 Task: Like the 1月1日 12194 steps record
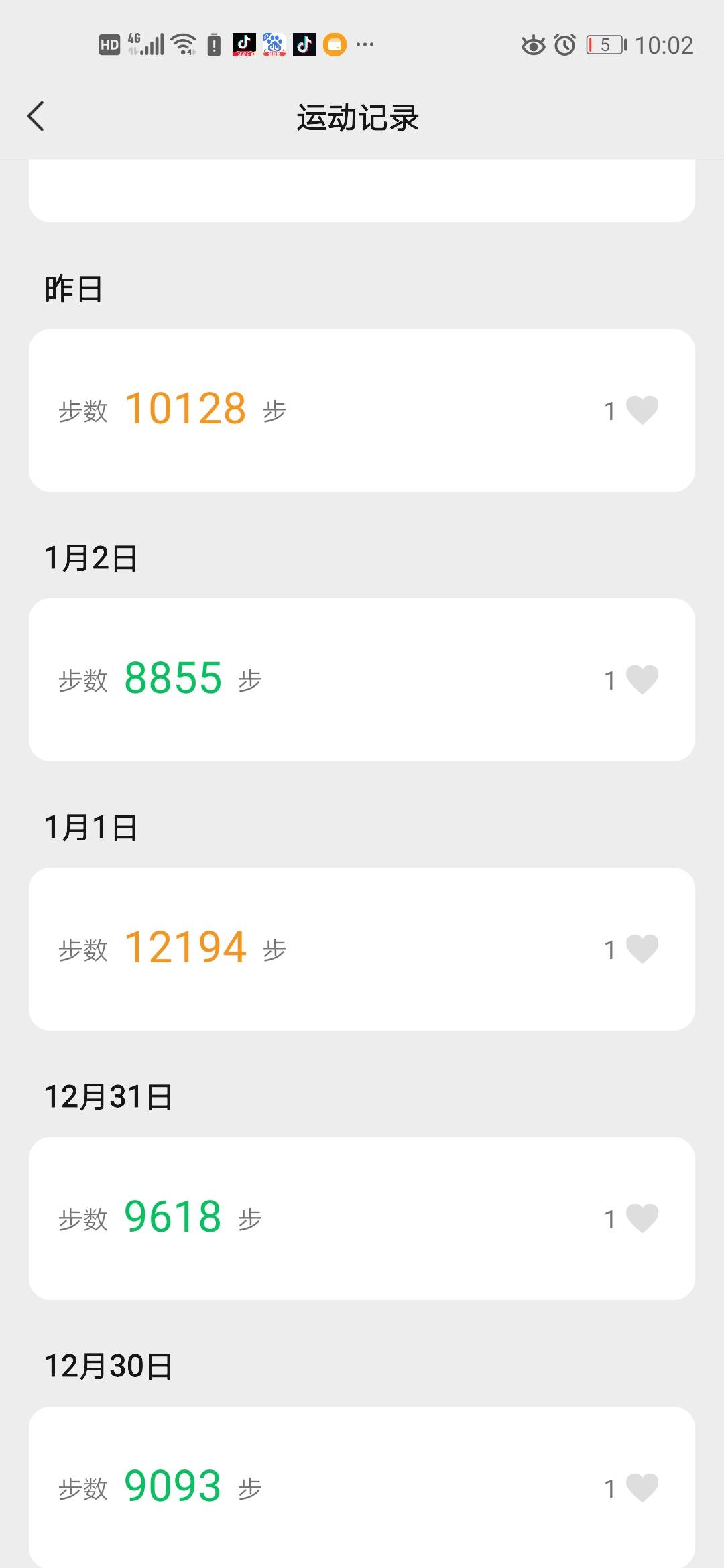coord(642,949)
